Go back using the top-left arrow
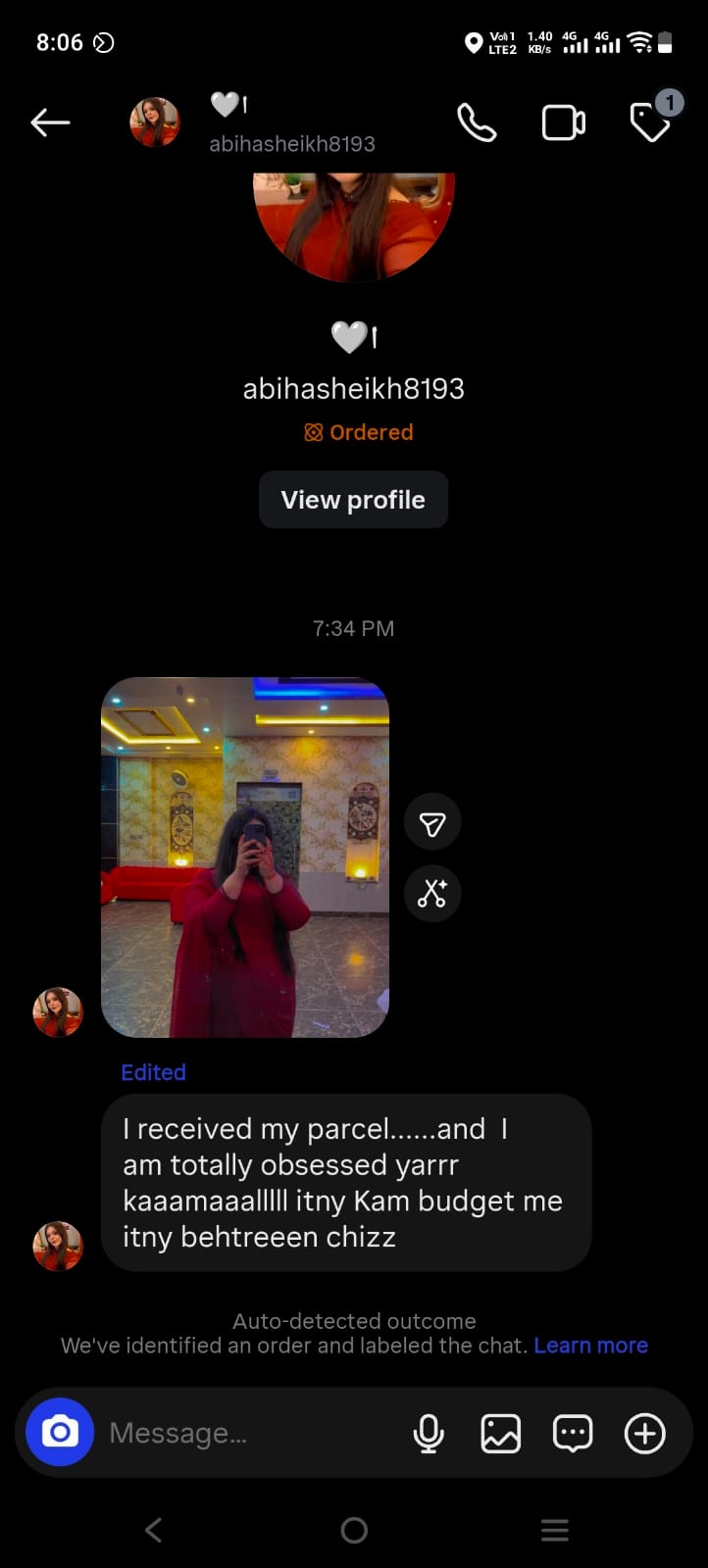 pyautogui.click(x=50, y=122)
